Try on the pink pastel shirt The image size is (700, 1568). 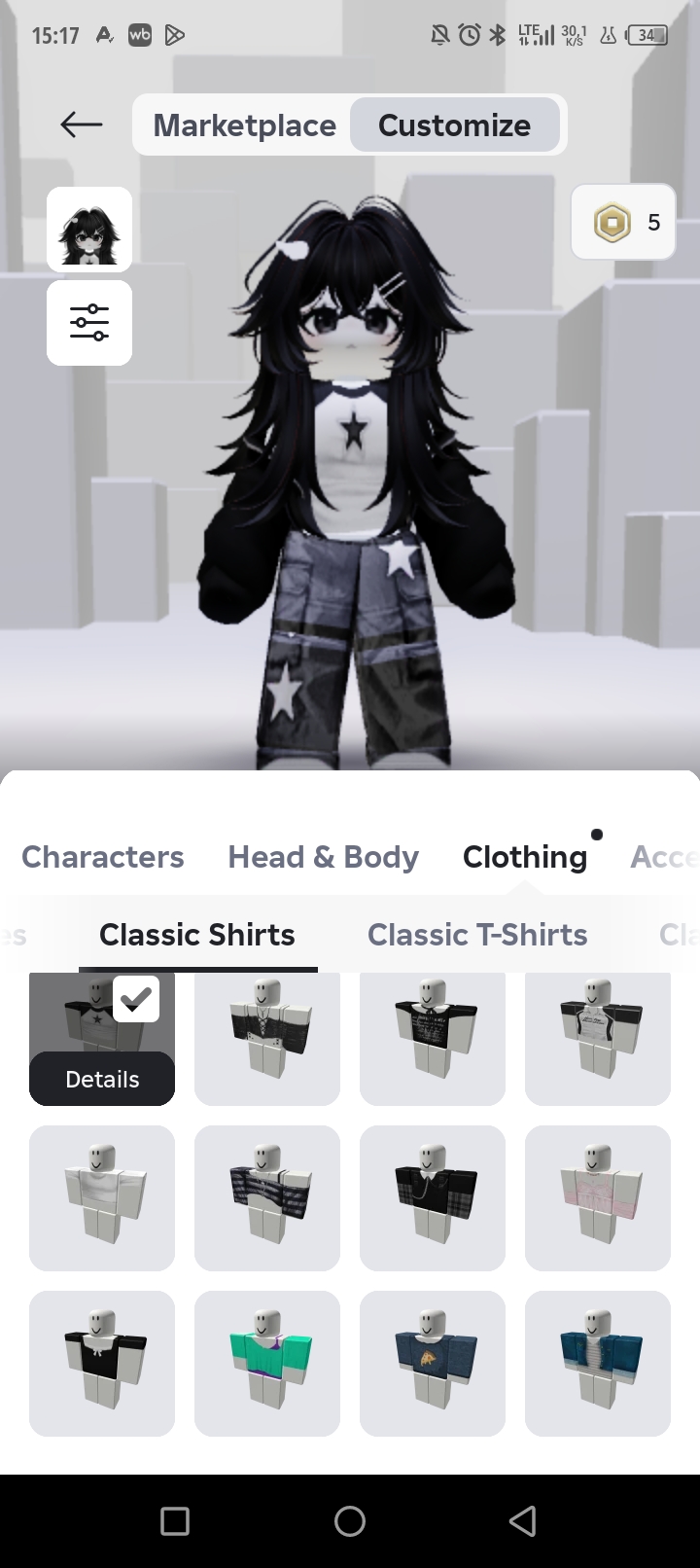pyautogui.click(x=598, y=1198)
